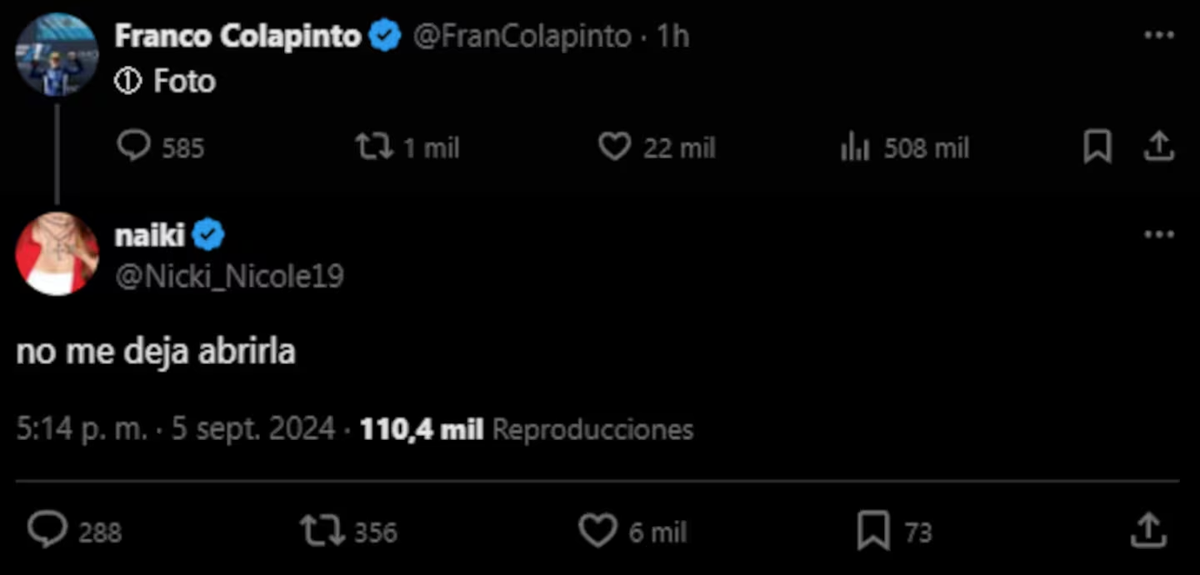This screenshot has width=1200, height=575.
Task: Bookmark naiki's tweet
Action: pos(873,531)
